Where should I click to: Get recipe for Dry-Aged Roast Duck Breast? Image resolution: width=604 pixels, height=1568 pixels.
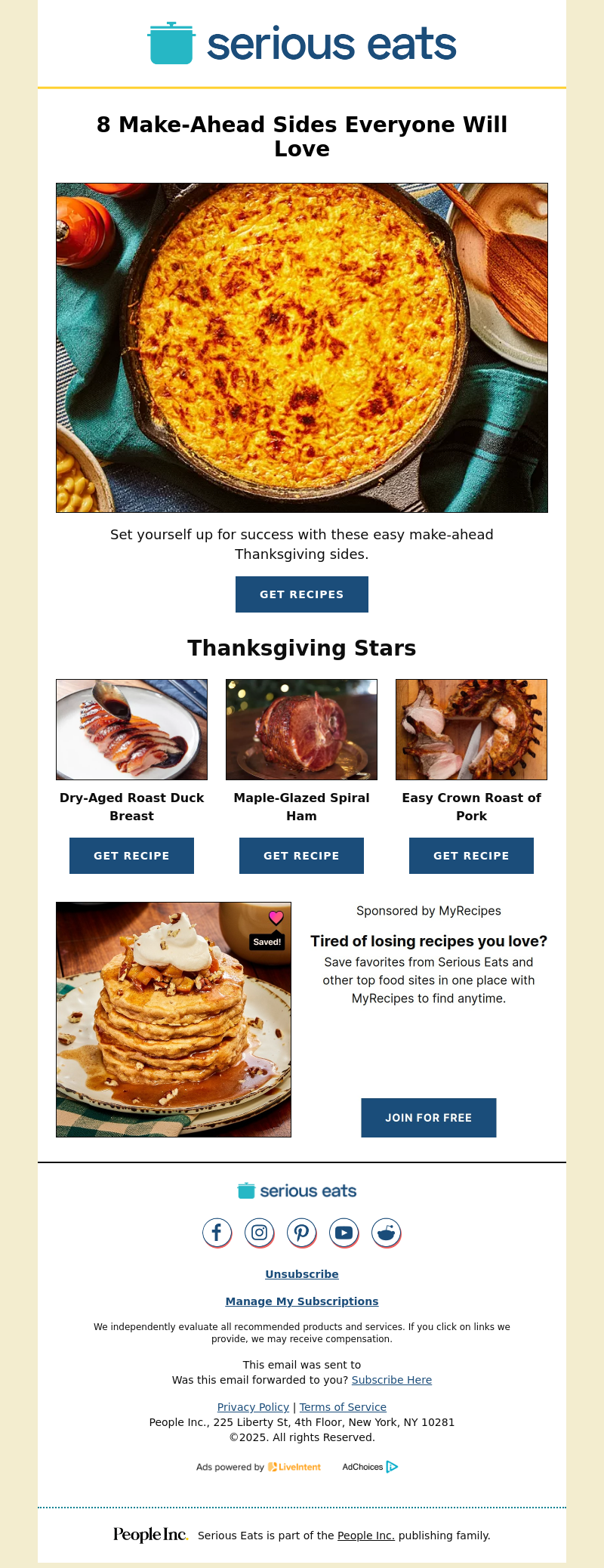click(131, 856)
